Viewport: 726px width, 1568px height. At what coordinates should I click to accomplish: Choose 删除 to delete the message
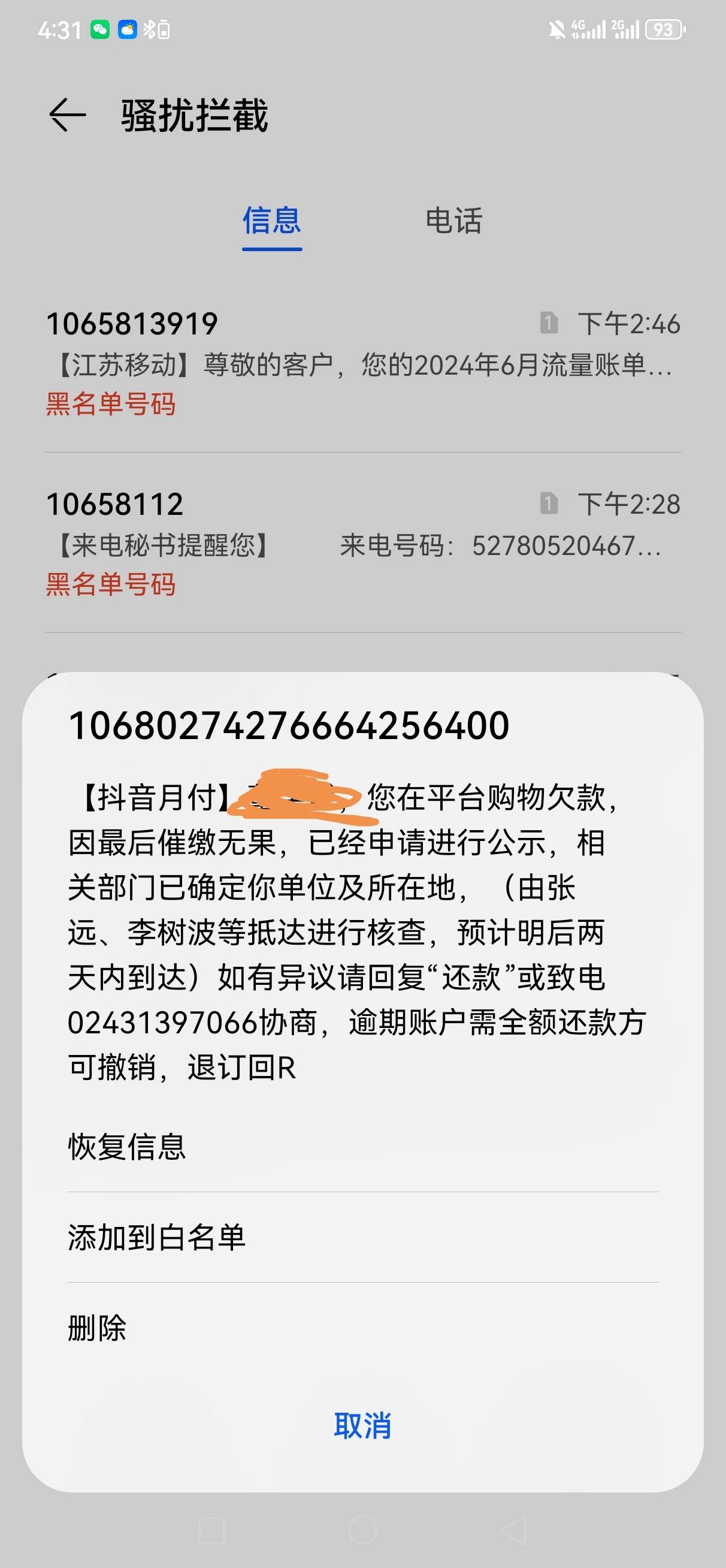[362, 1328]
